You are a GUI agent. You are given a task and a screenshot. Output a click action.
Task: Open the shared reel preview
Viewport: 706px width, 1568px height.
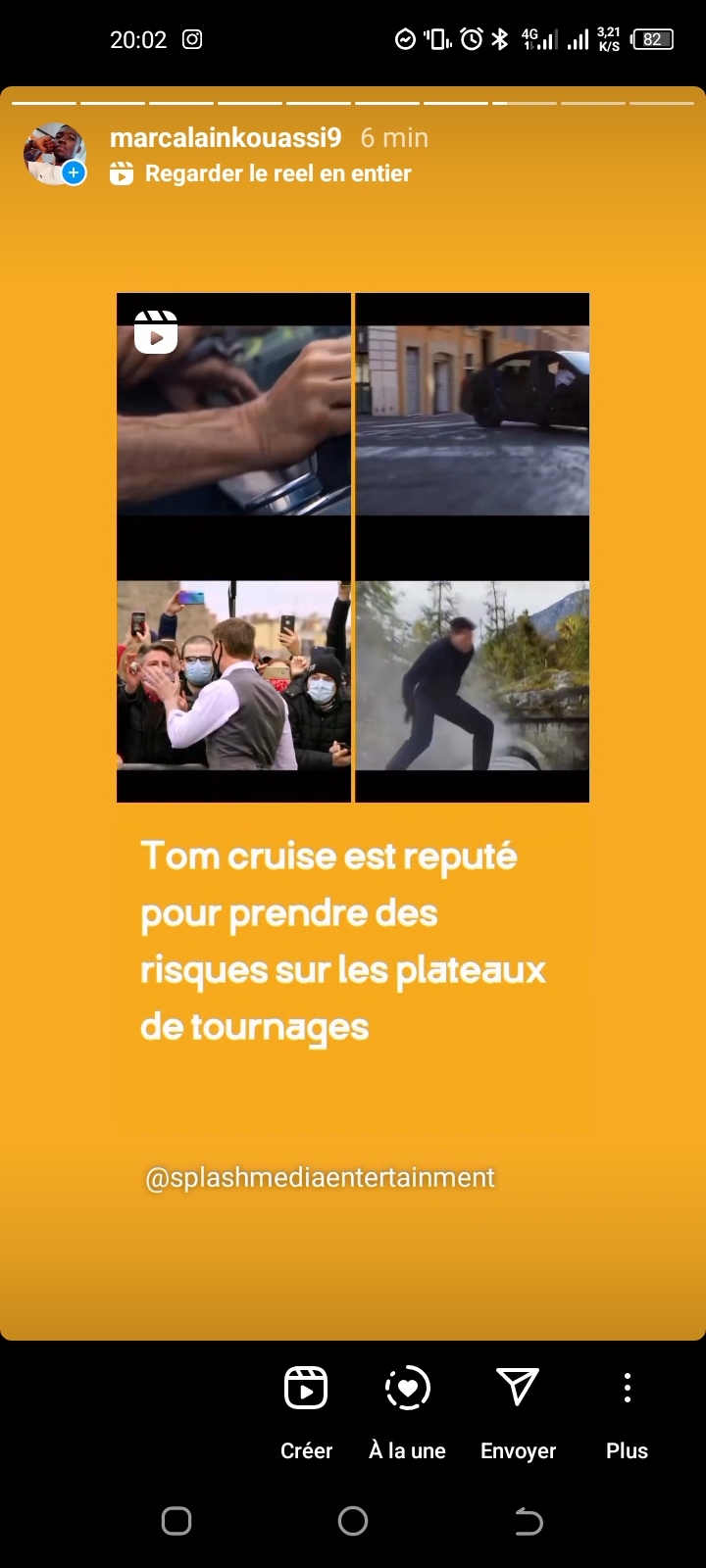(x=353, y=547)
